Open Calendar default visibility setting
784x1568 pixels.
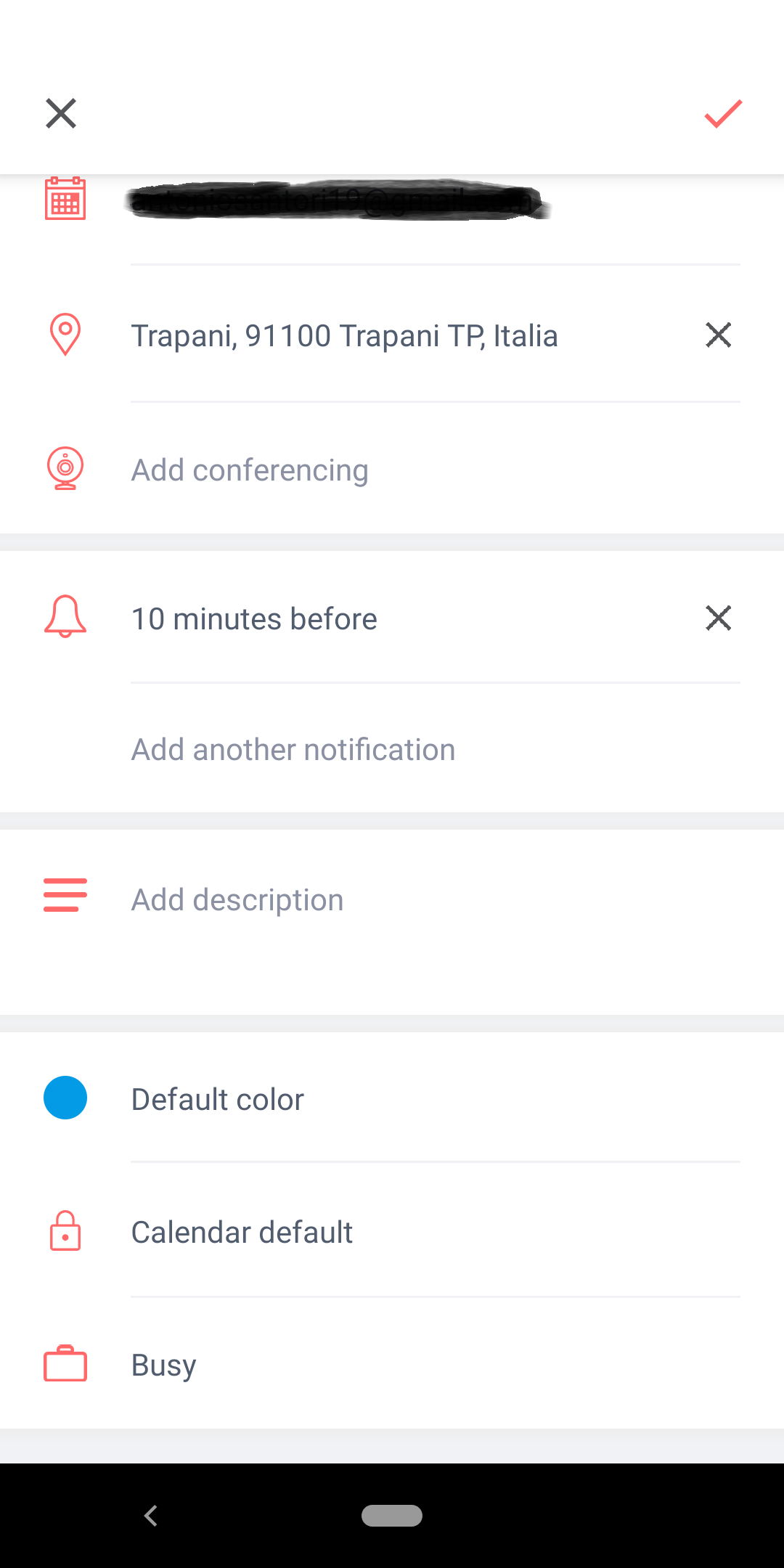(392, 1231)
